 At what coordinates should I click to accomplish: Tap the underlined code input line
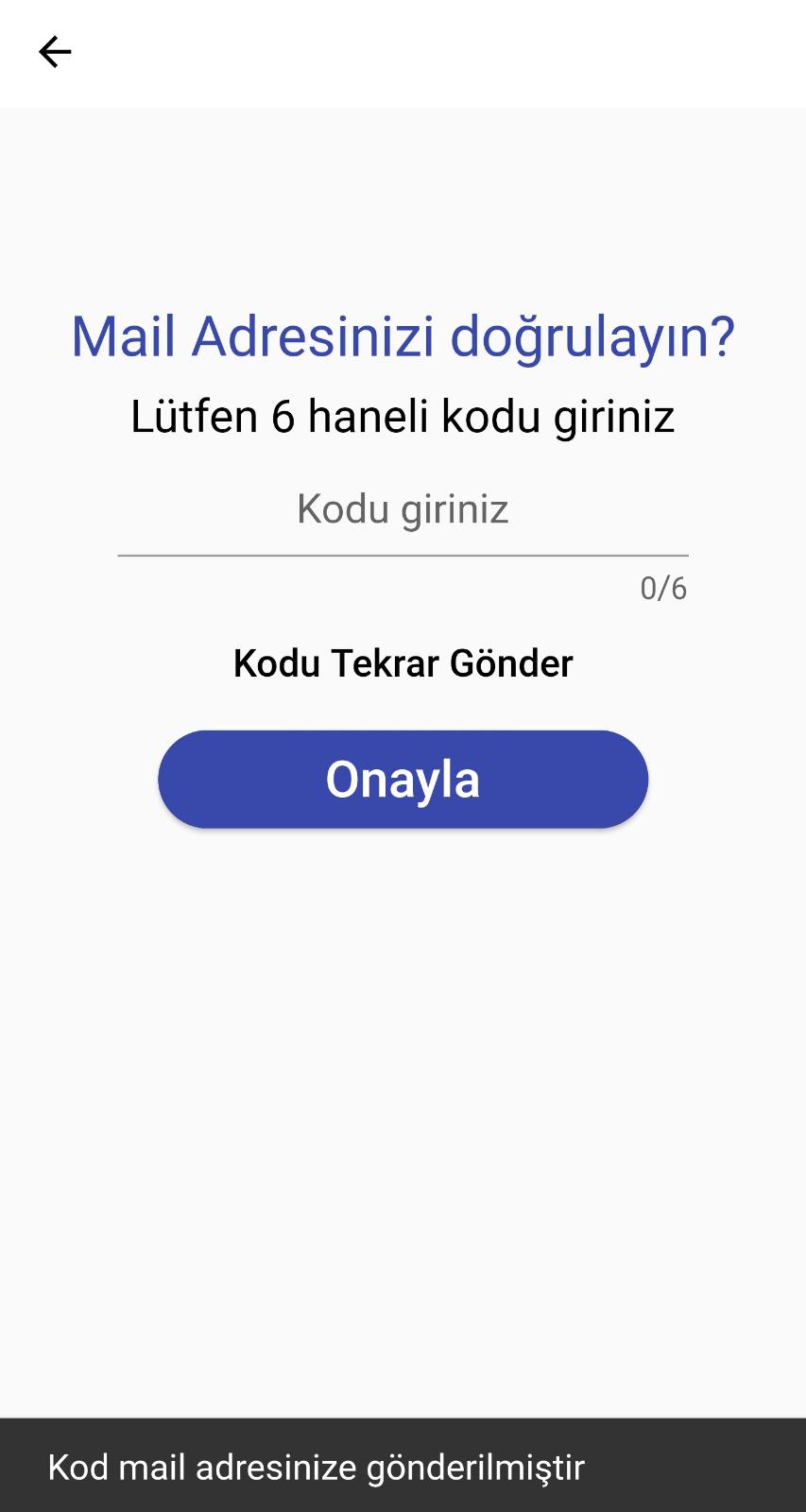point(403,529)
